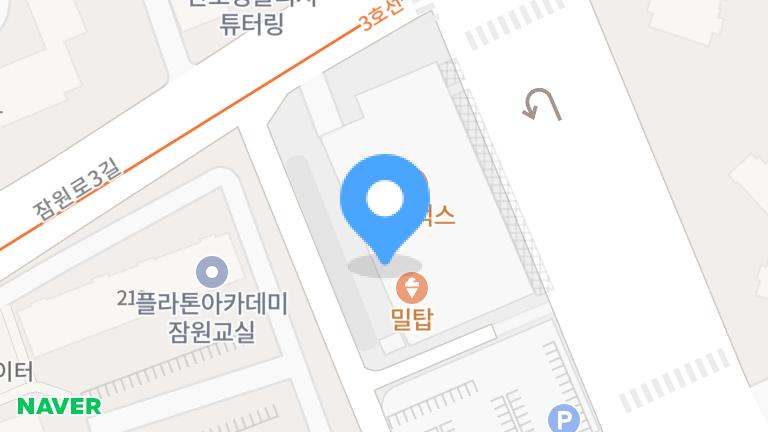Tap the blue location pin marker

tap(385, 202)
